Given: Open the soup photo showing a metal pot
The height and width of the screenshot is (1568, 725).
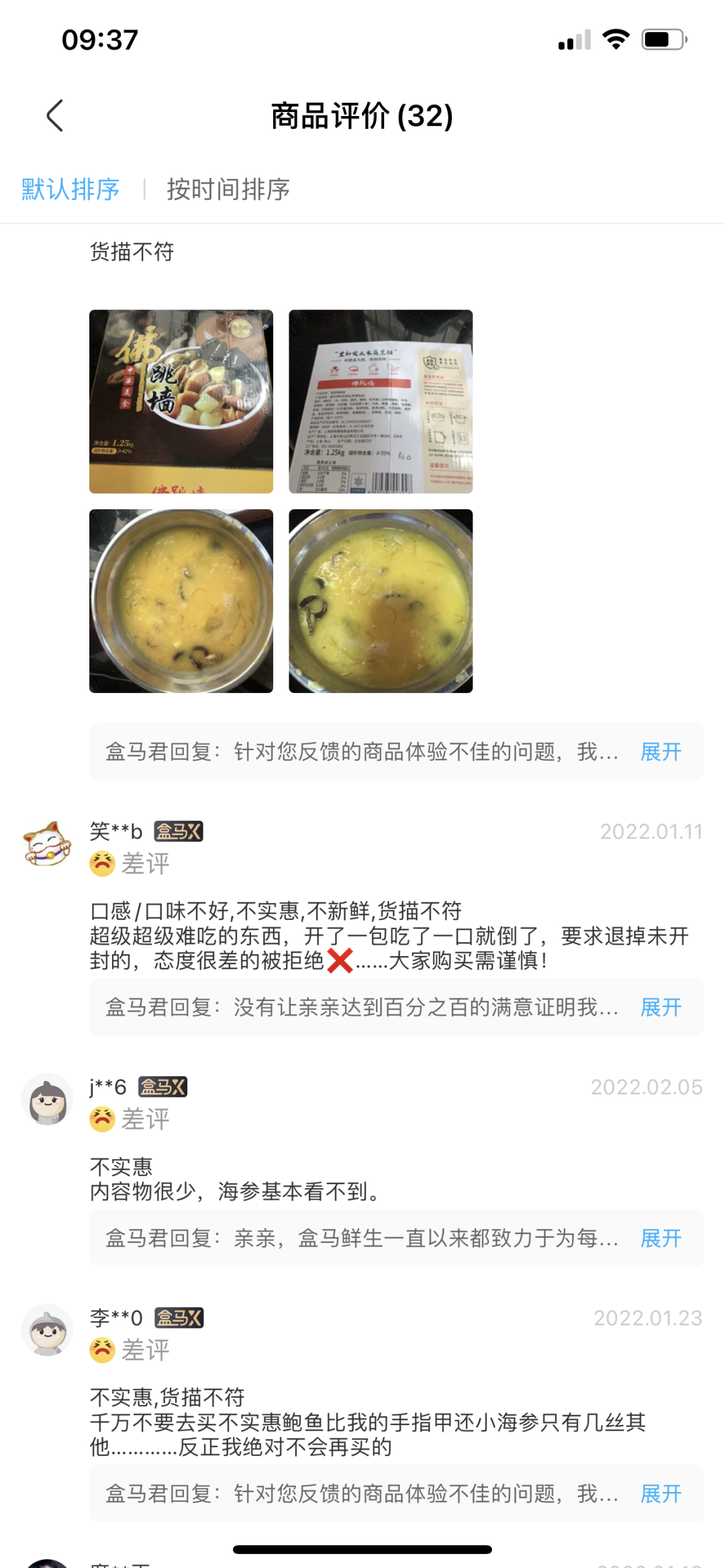Looking at the screenshot, I should pyautogui.click(x=181, y=600).
